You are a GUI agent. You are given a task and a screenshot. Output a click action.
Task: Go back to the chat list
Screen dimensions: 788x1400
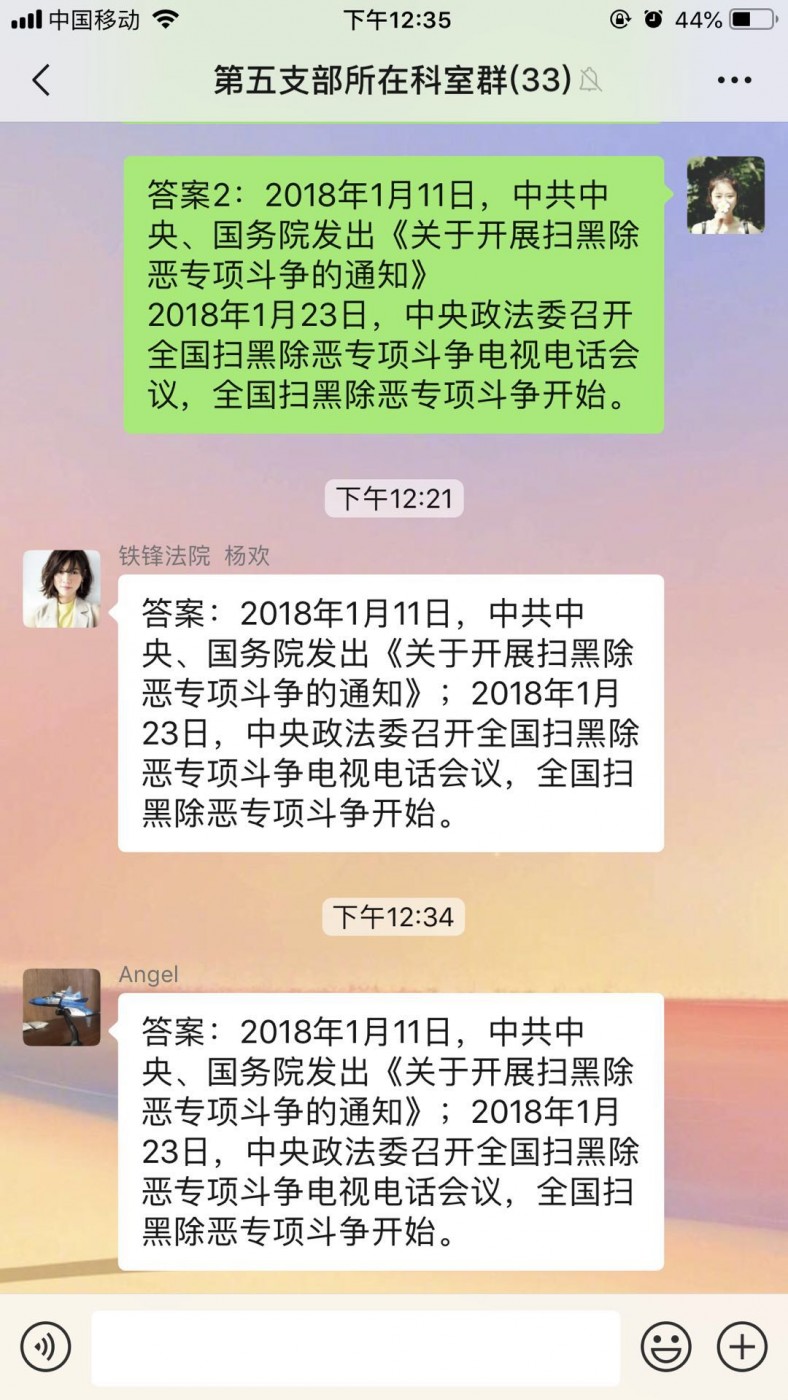(x=41, y=80)
